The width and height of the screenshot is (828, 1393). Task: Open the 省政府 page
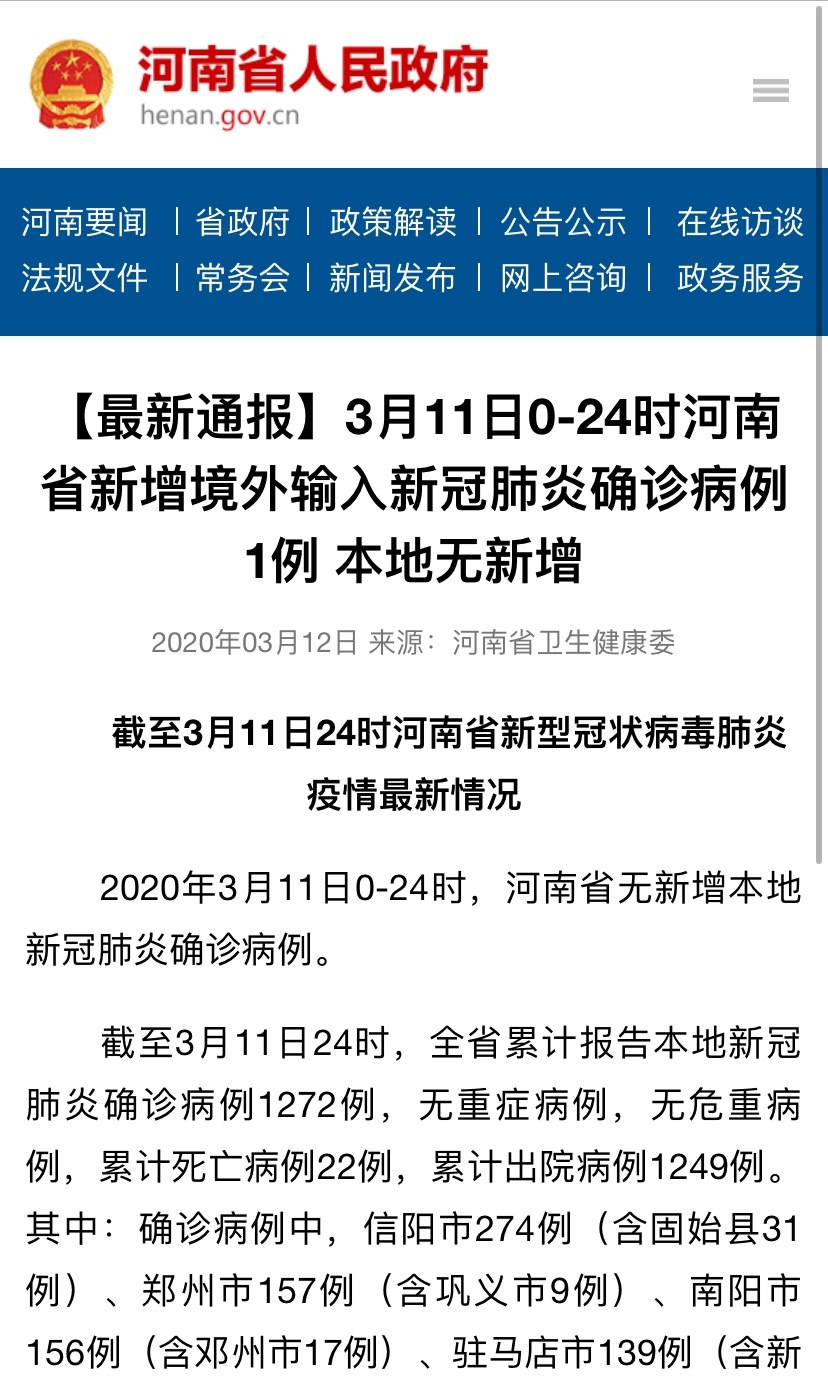coord(242,221)
